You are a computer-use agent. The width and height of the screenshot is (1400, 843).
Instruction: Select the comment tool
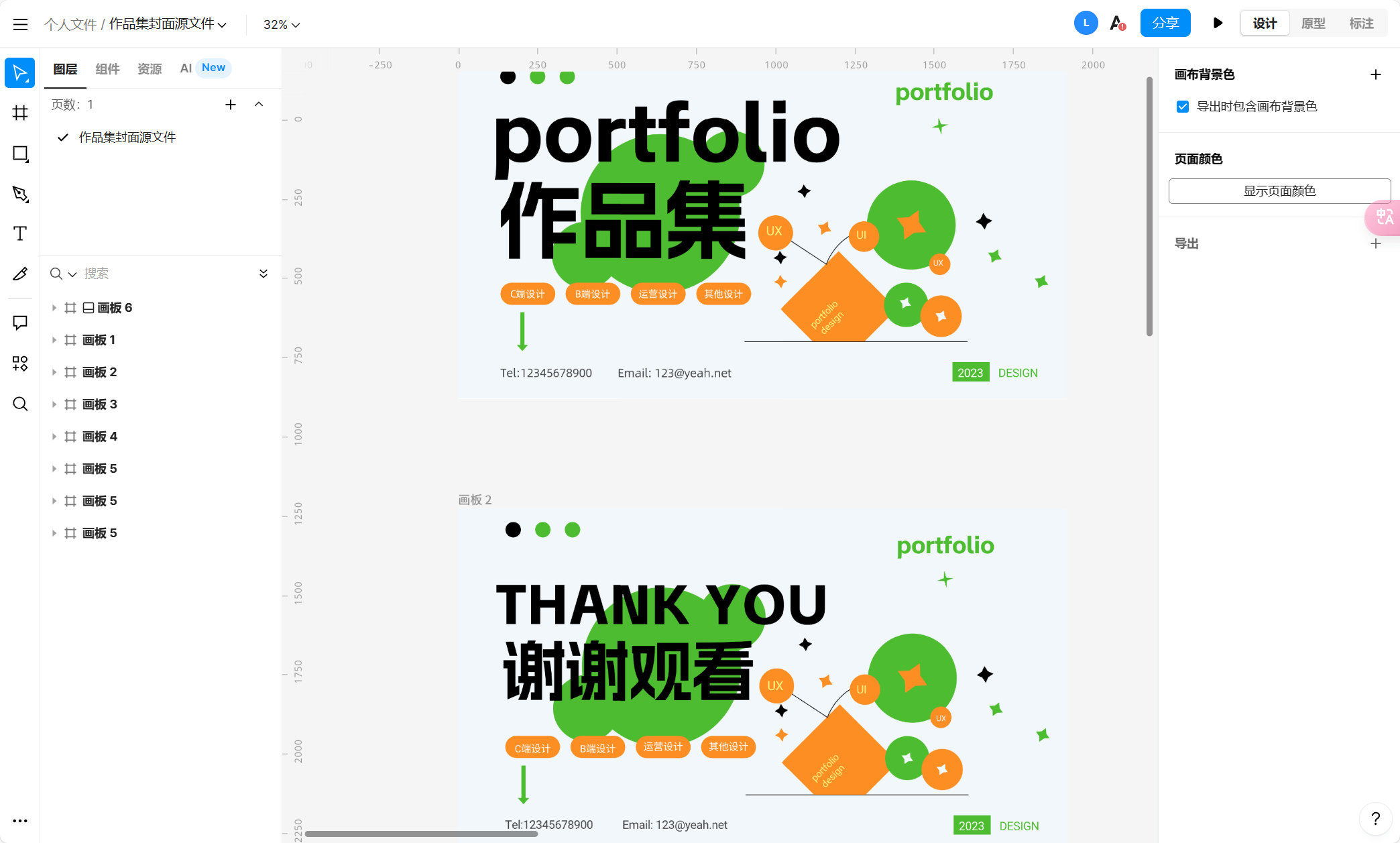[x=20, y=323]
